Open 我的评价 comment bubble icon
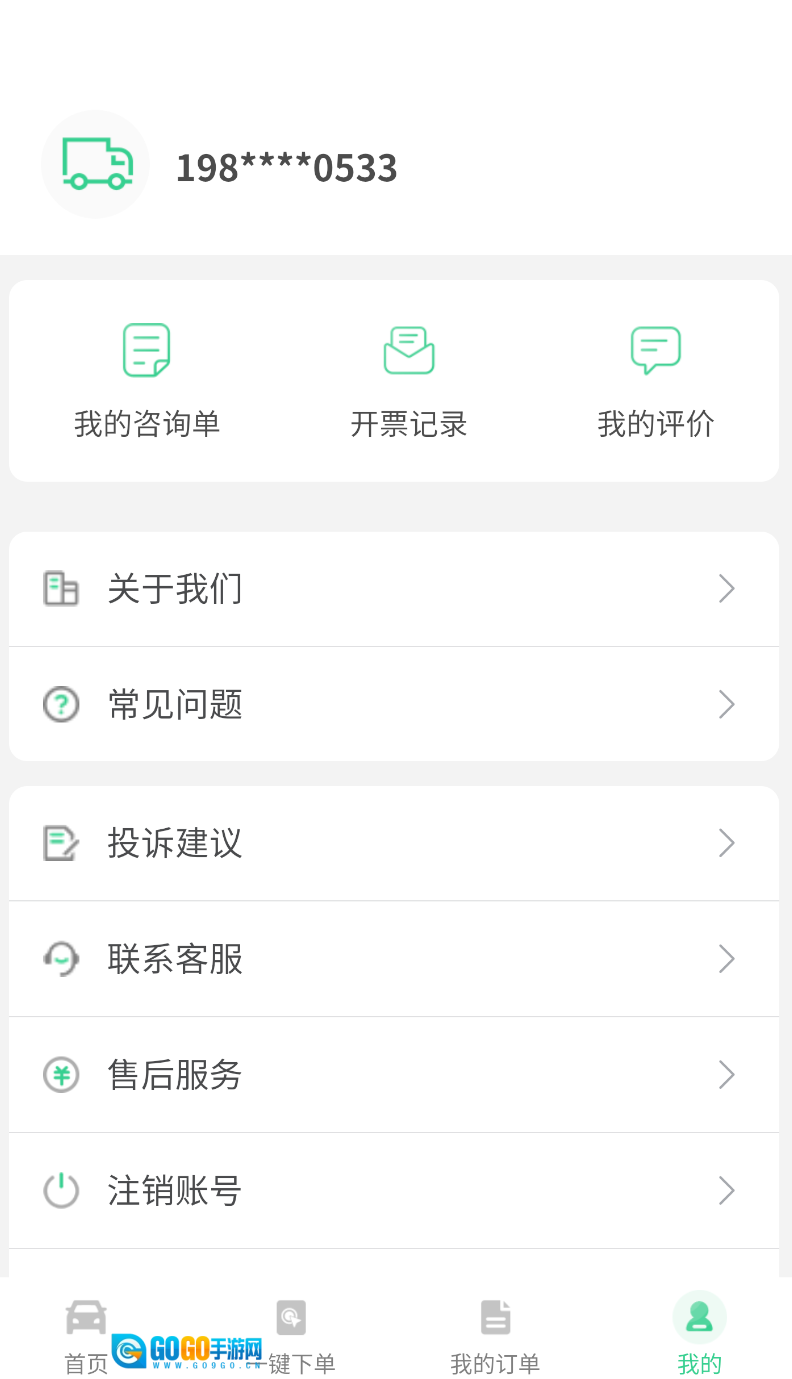 [656, 349]
